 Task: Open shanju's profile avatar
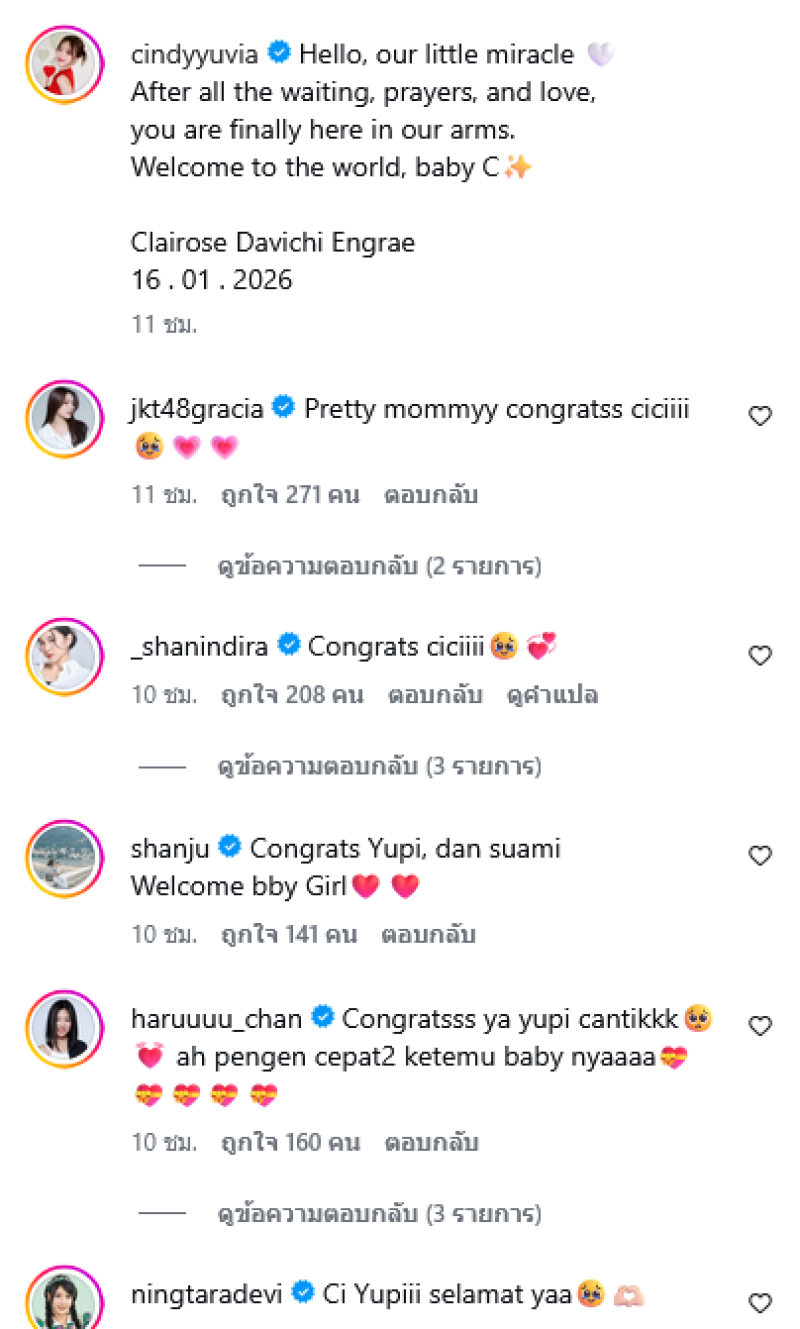click(64, 859)
